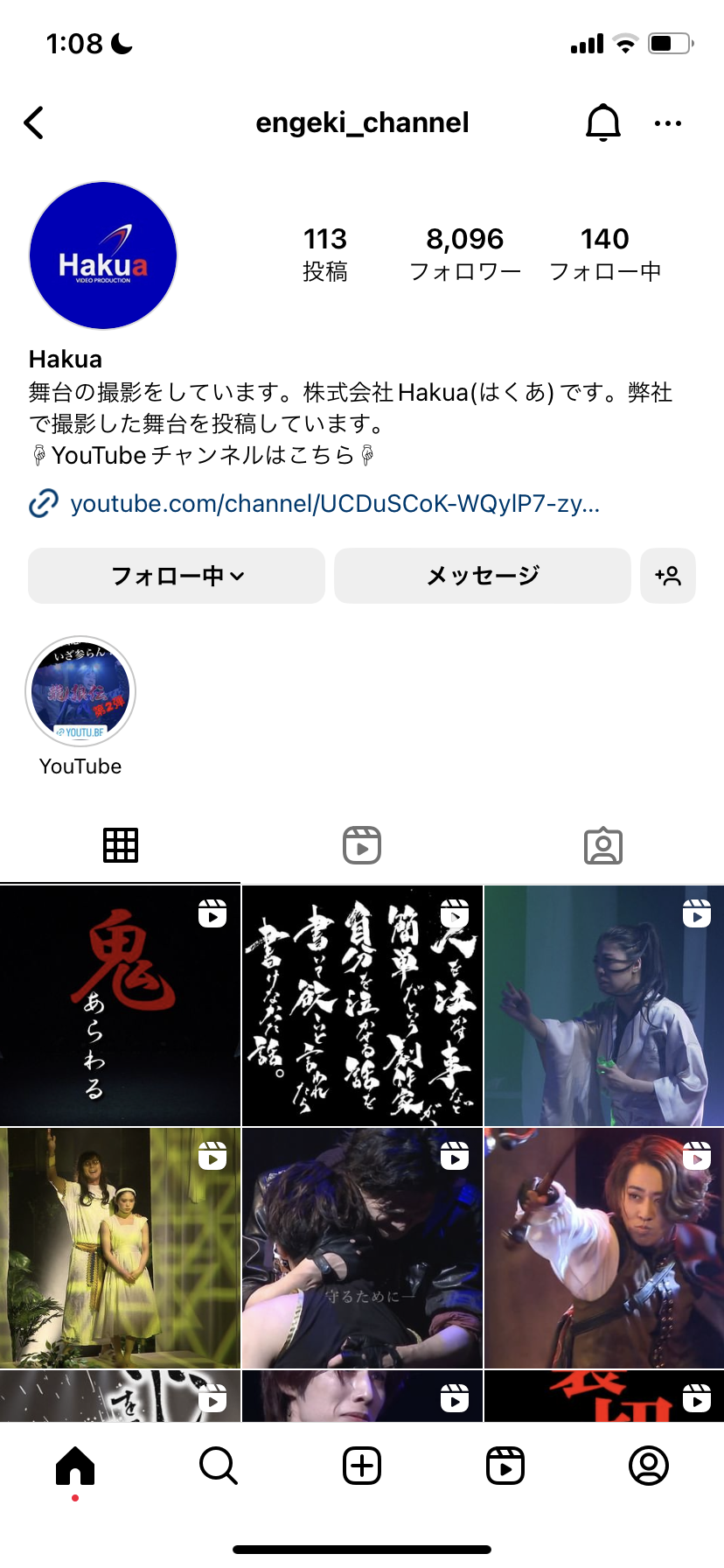724x1568 pixels.
Task: Switch to the Reels tab on profile
Action: coord(361,845)
